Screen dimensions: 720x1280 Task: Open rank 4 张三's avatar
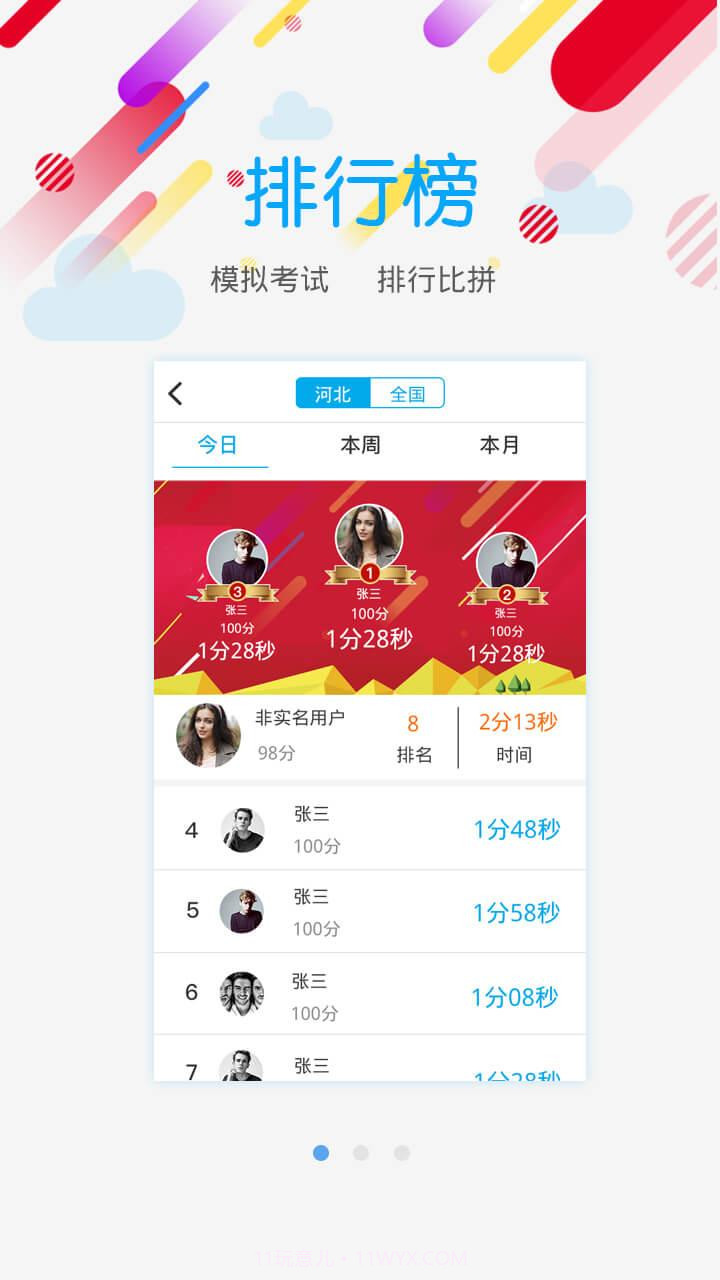pyautogui.click(x=240, y=829)
